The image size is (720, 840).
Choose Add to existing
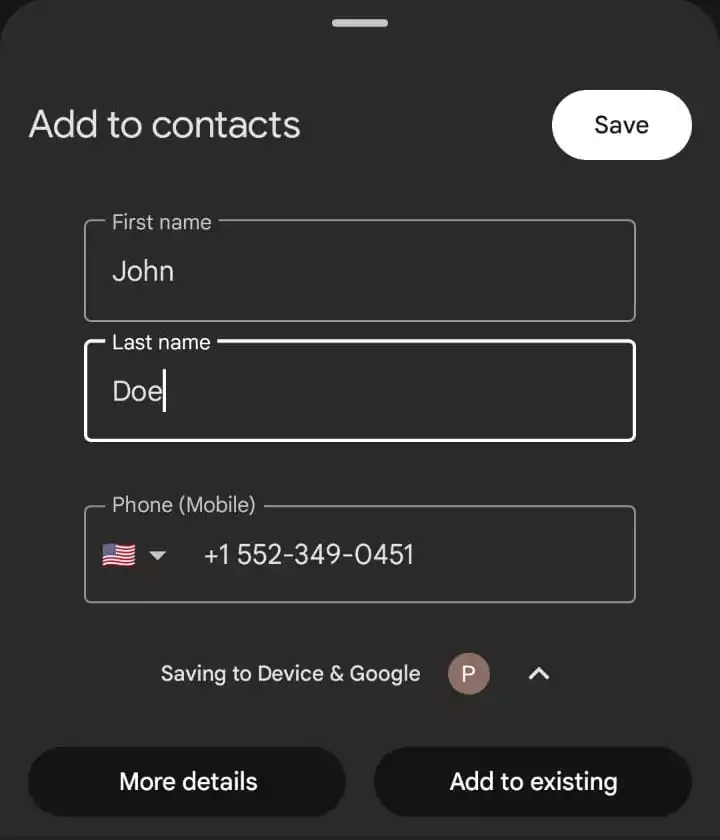pos(533,781)
